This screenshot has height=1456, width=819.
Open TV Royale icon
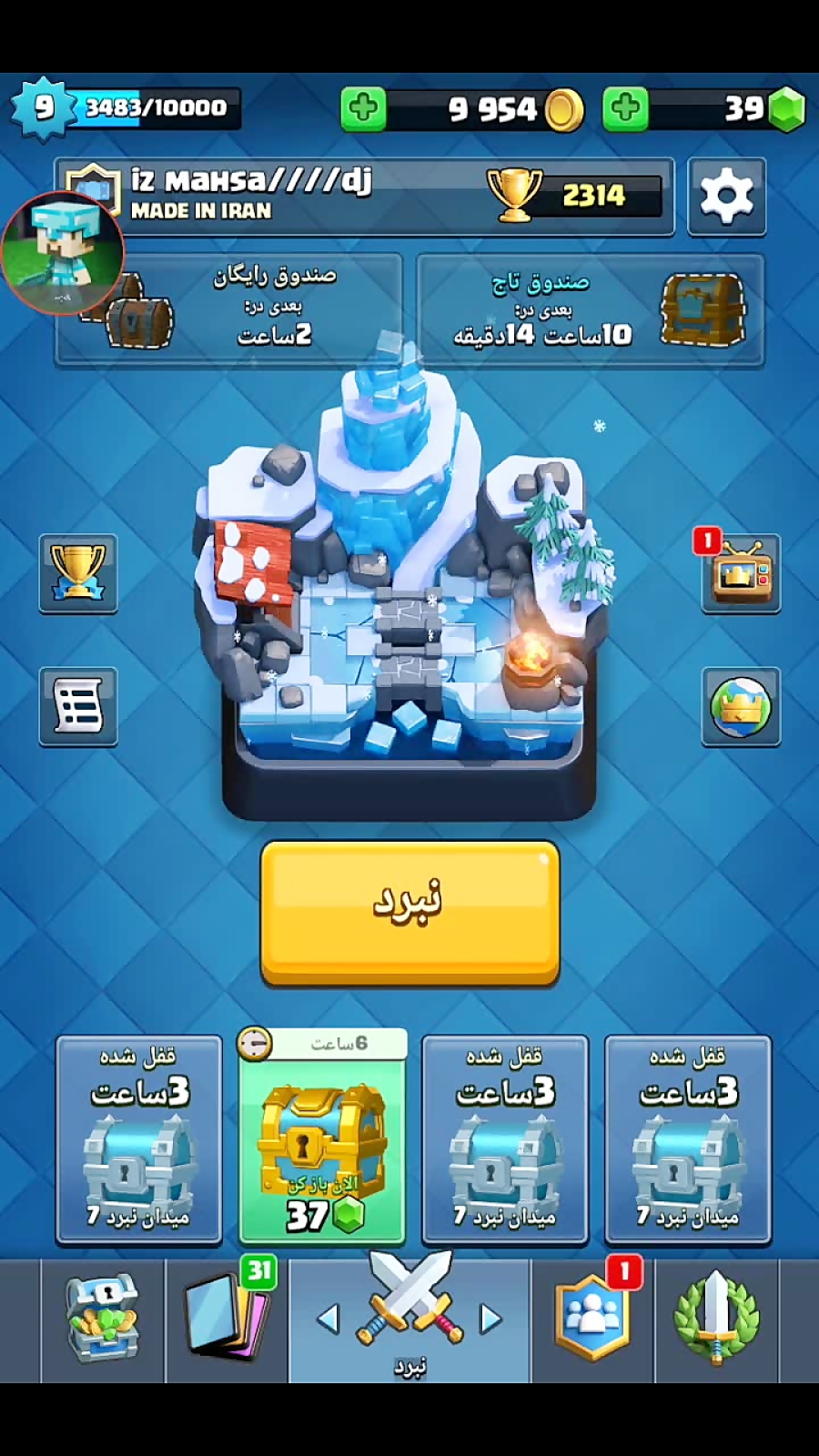[741, 572]
